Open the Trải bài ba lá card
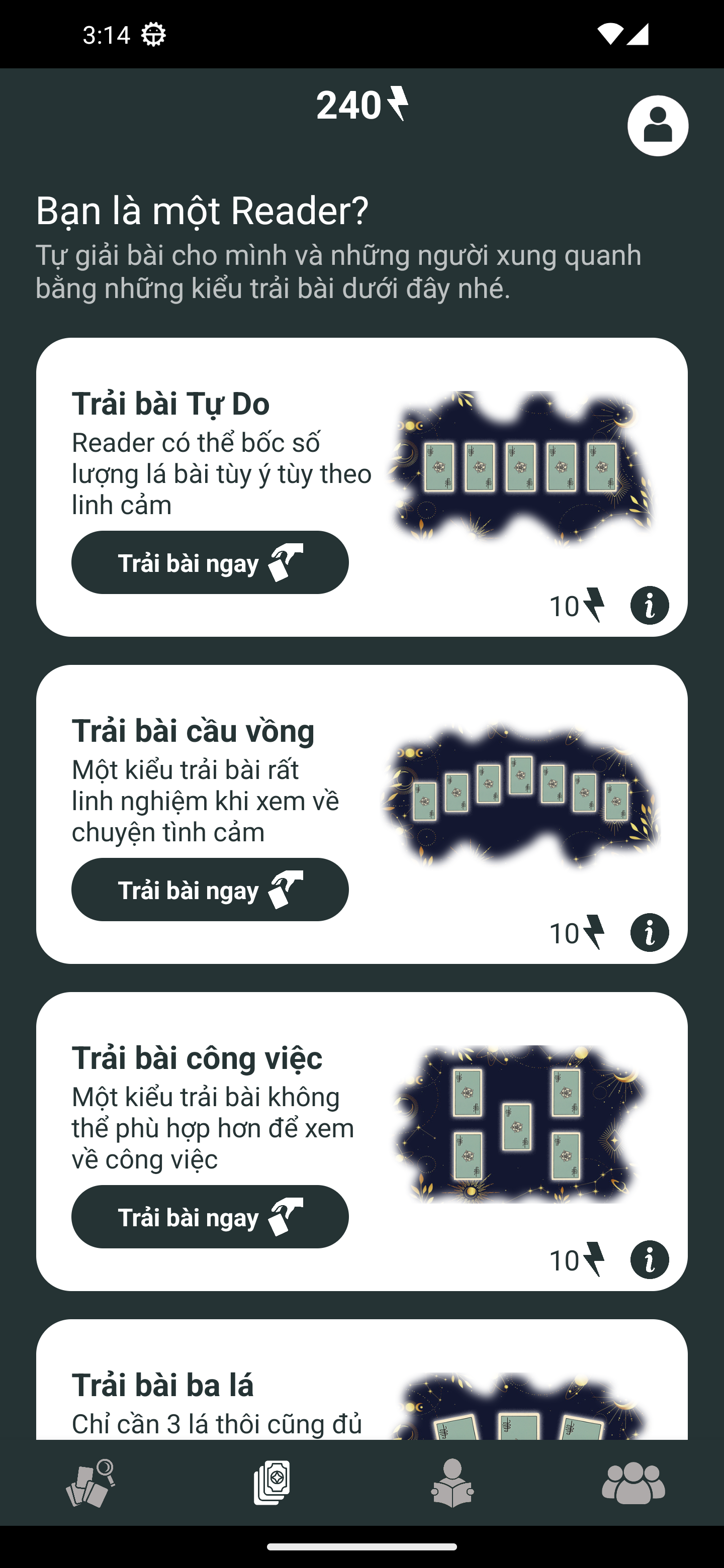Screen dimensions: 724x1568 point(361,1380)
